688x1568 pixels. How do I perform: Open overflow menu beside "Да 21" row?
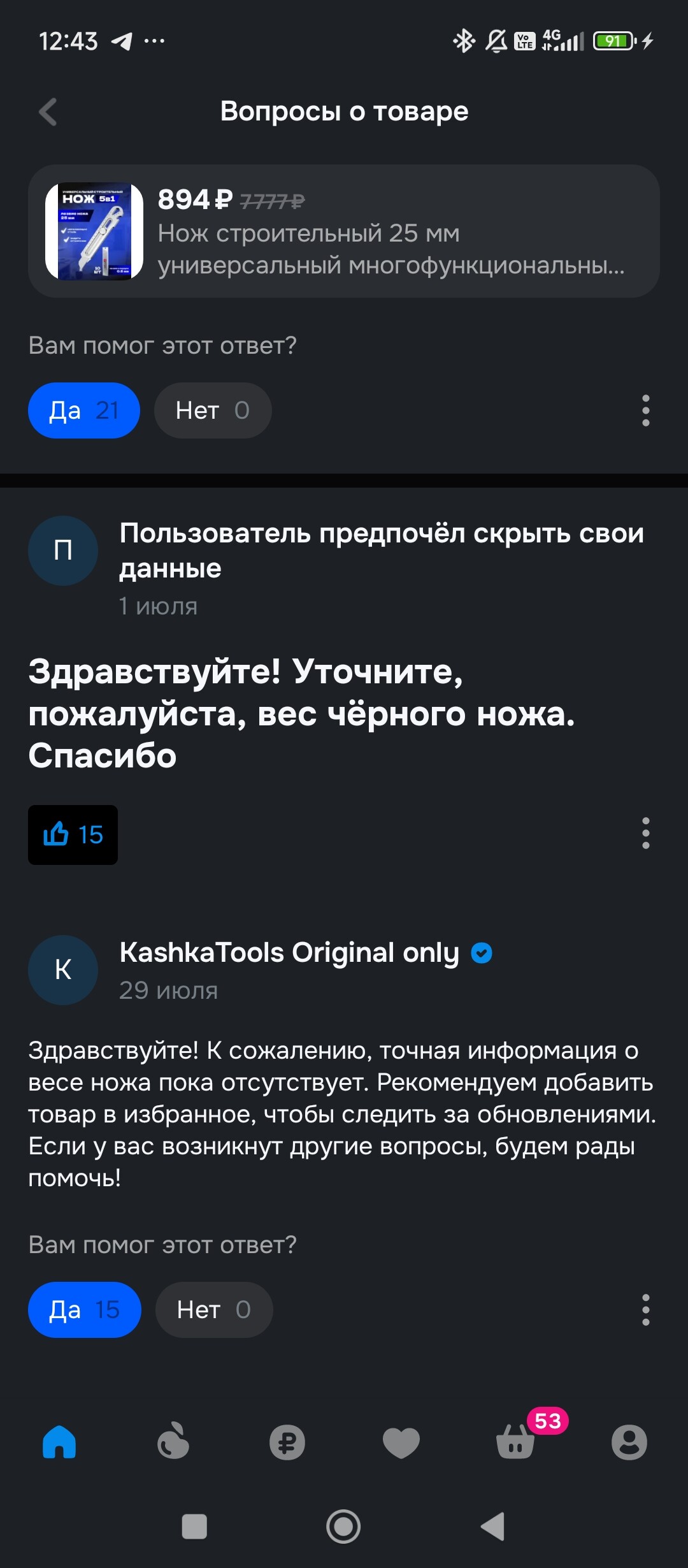click(645, 410)
